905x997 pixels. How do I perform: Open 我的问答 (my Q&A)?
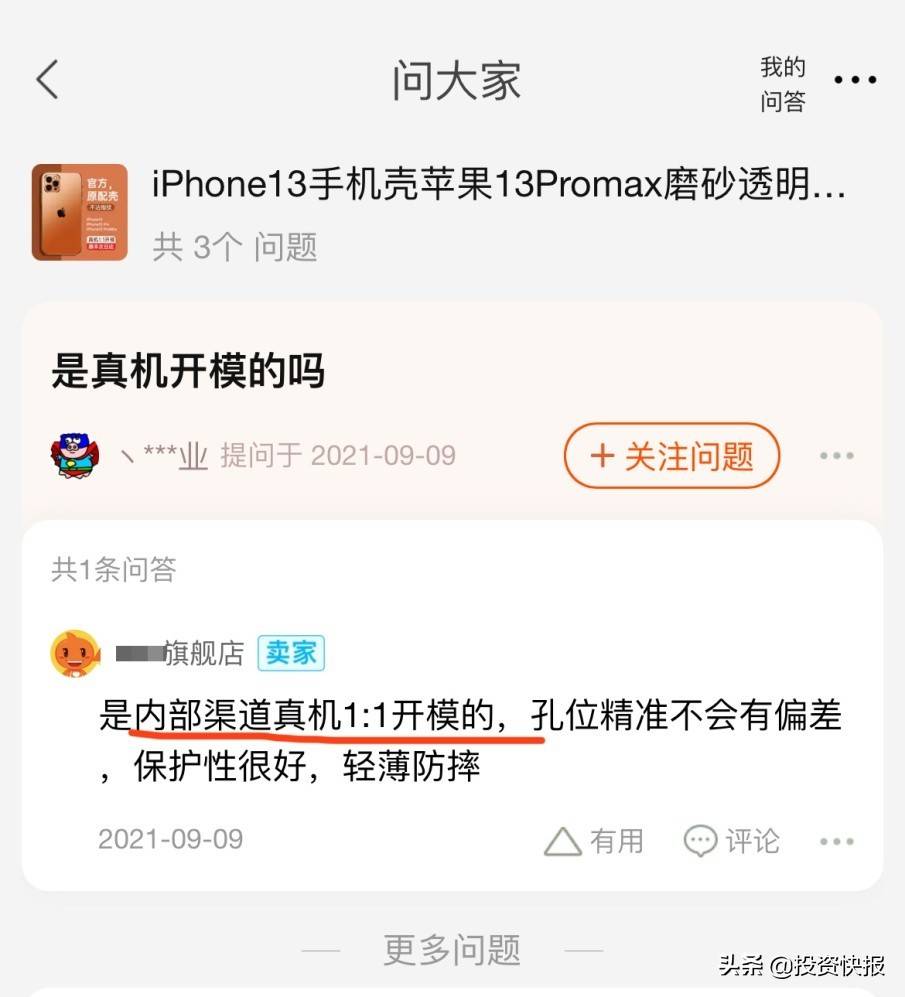pyautogui.click(x=782, y=84)
